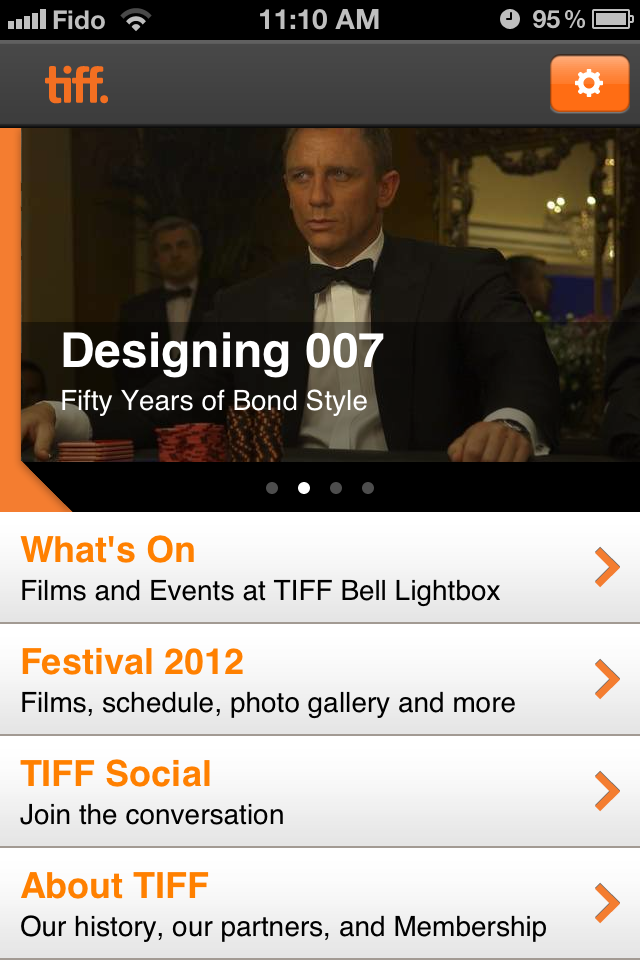The height and width of the screenshot is (960, 640).
Task: Open the settings gear button
Action: (589, 84)
